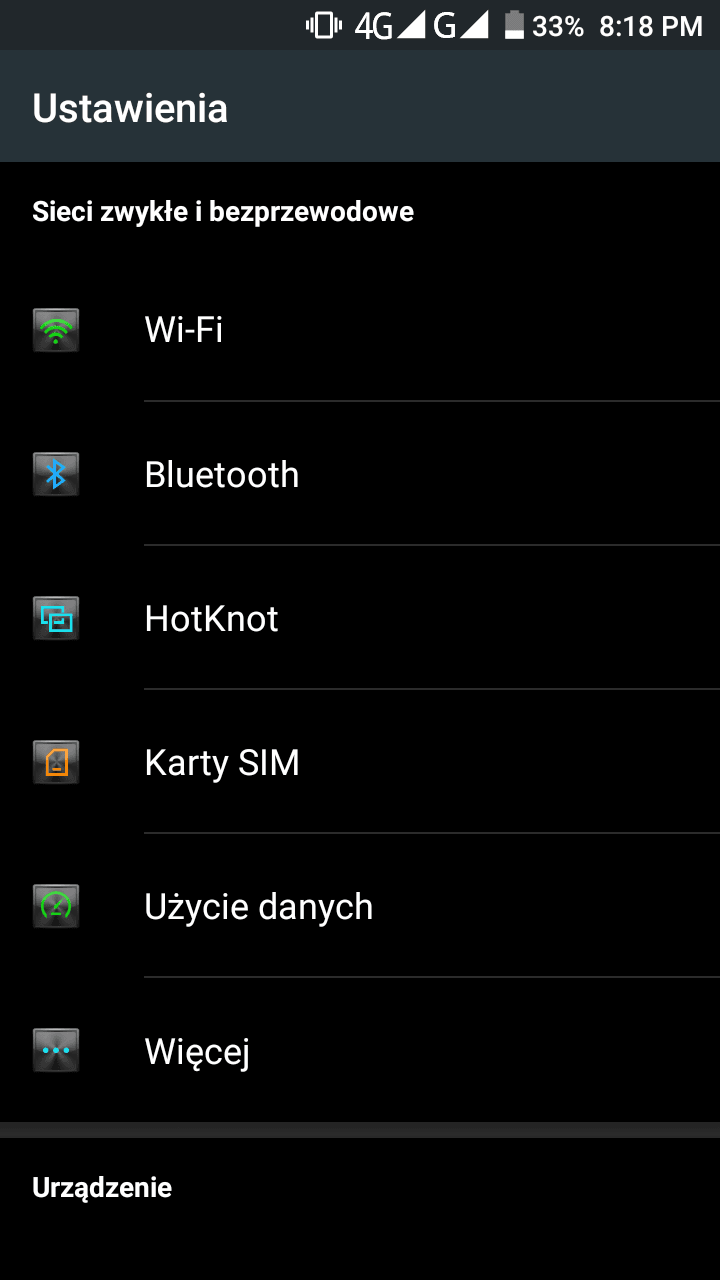Viewport: 720px width, 1280px height.
Task: Tap Więcej for more network options
Action: (197, 1050)
